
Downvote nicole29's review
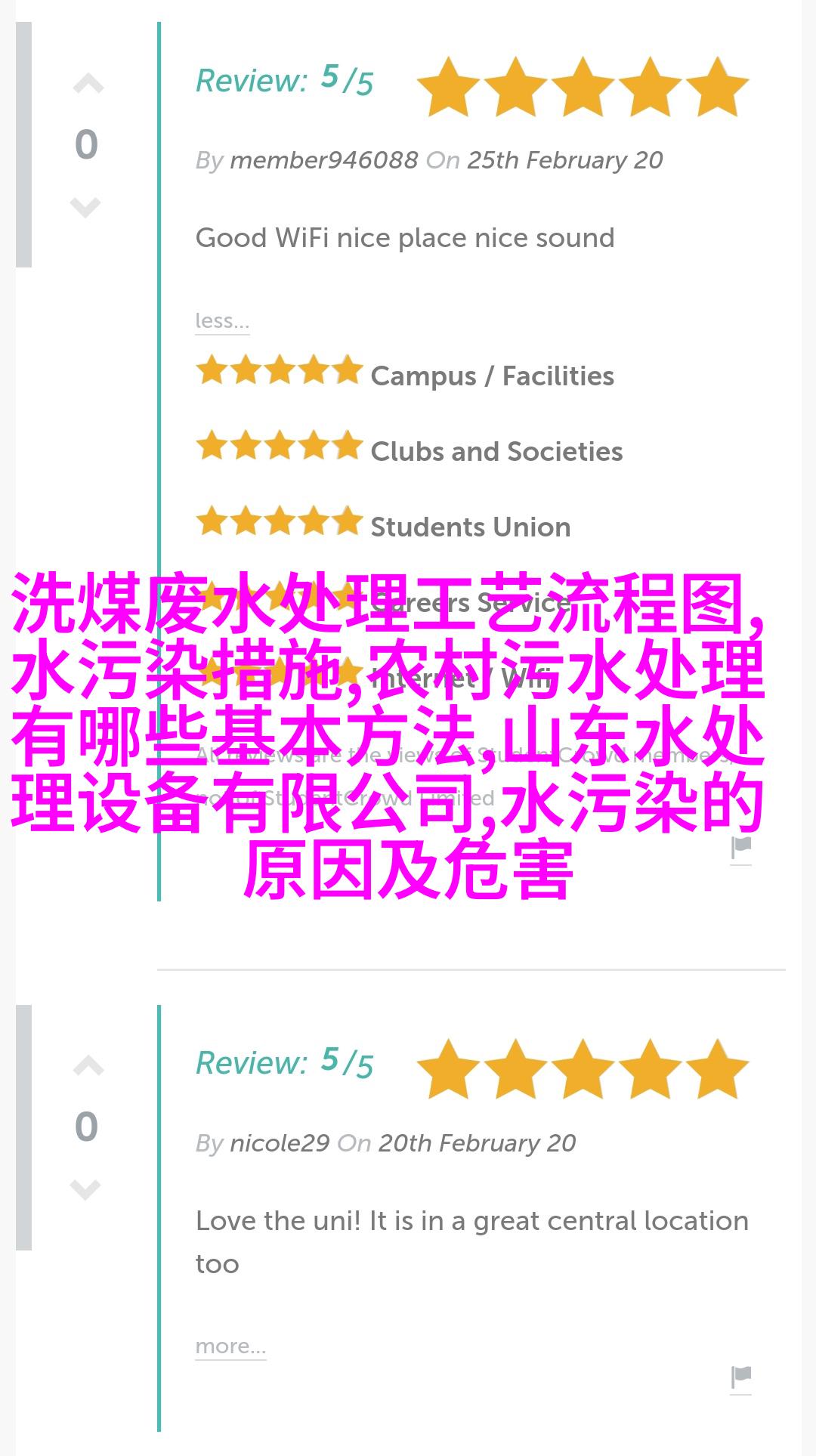85,1189
